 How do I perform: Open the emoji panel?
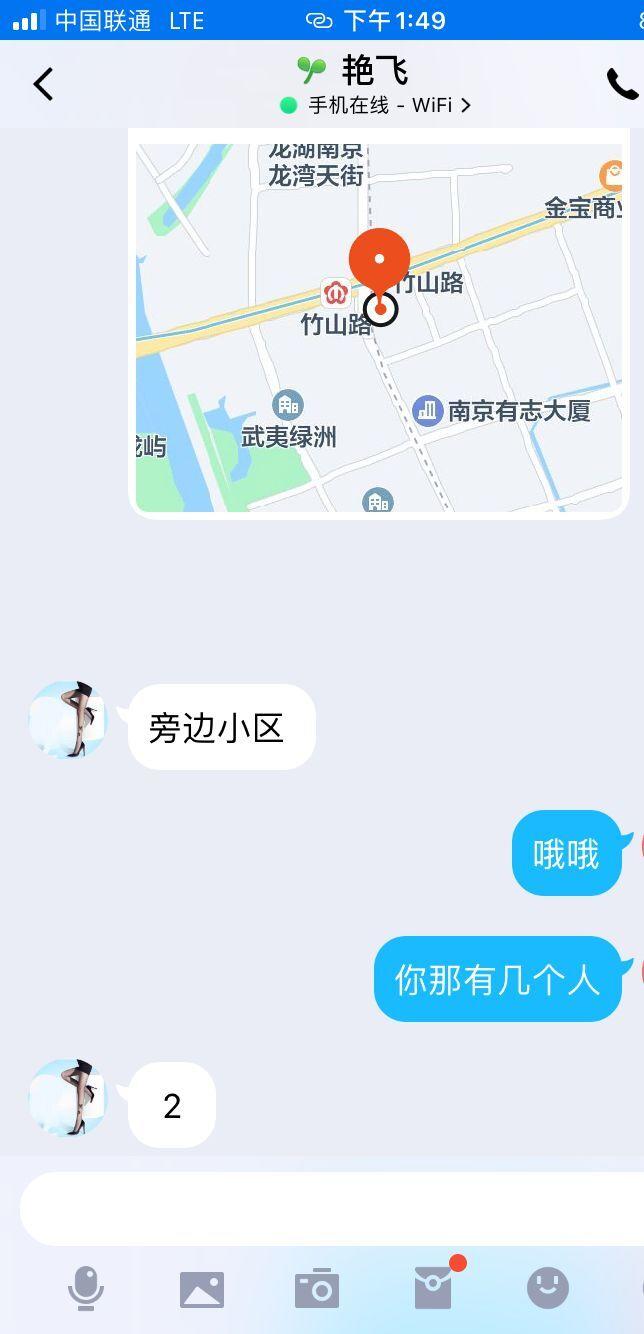click(x=547, y=1288)
